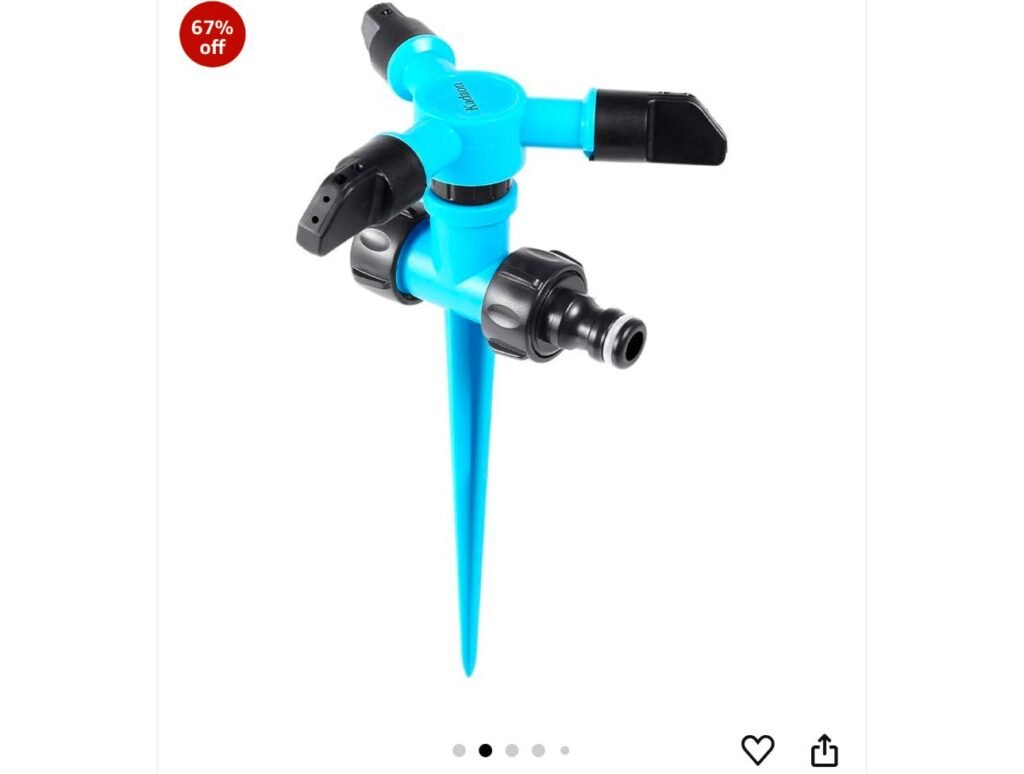This screenshot has width=1024, height=774.
Task: Jump to the third image dot
Action: 512,750
